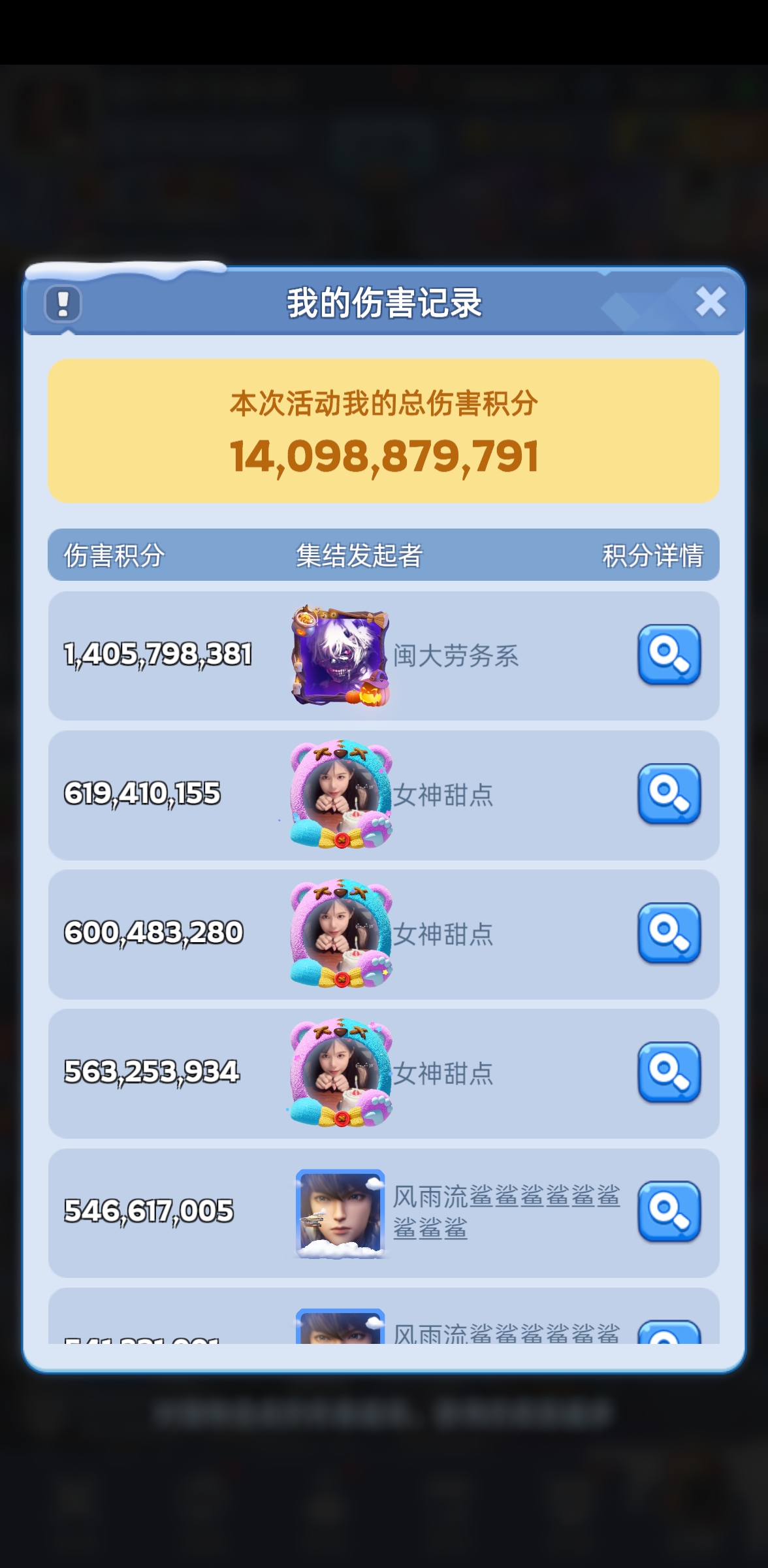This screenshot has width=768, height=1568.
Task: View score details for 546,617,005 entry
Action: 669,1211
